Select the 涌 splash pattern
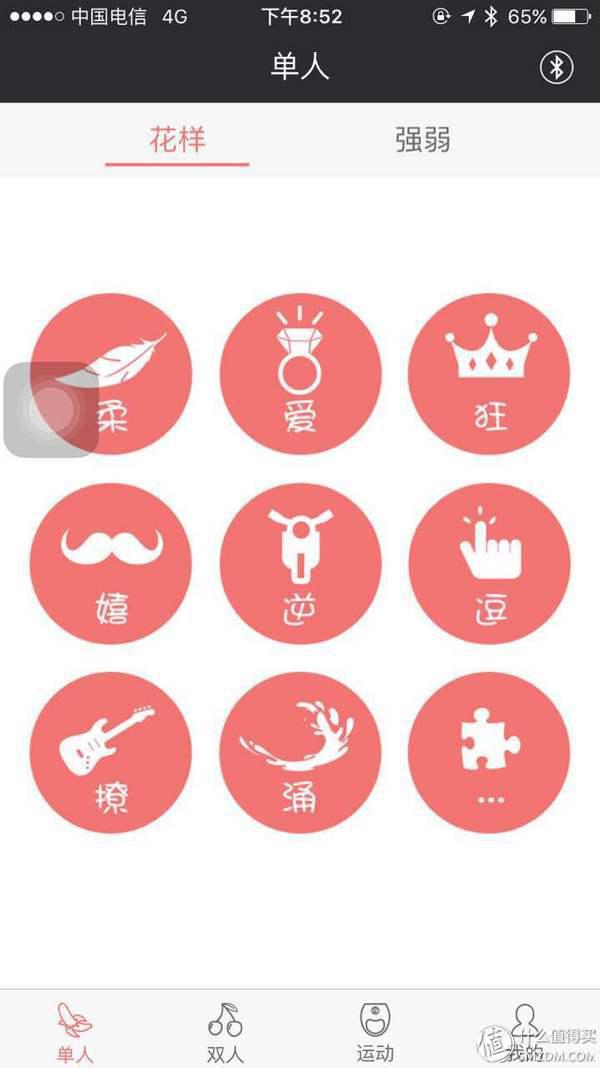This screenshot has width=600, height=1068. (x=300, y=754)
